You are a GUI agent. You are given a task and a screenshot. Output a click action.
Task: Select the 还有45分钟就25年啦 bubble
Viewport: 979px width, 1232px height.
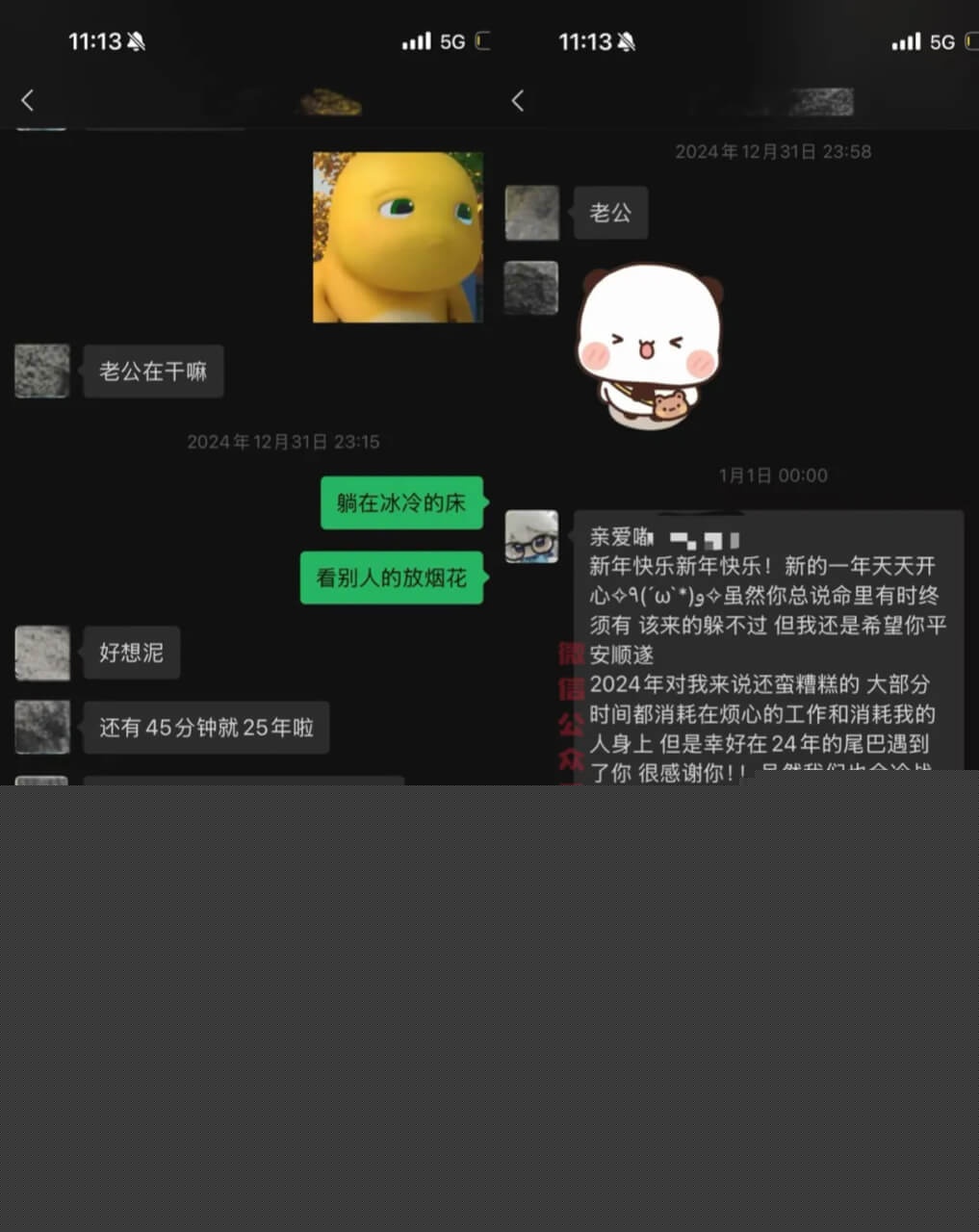(206, 728)
